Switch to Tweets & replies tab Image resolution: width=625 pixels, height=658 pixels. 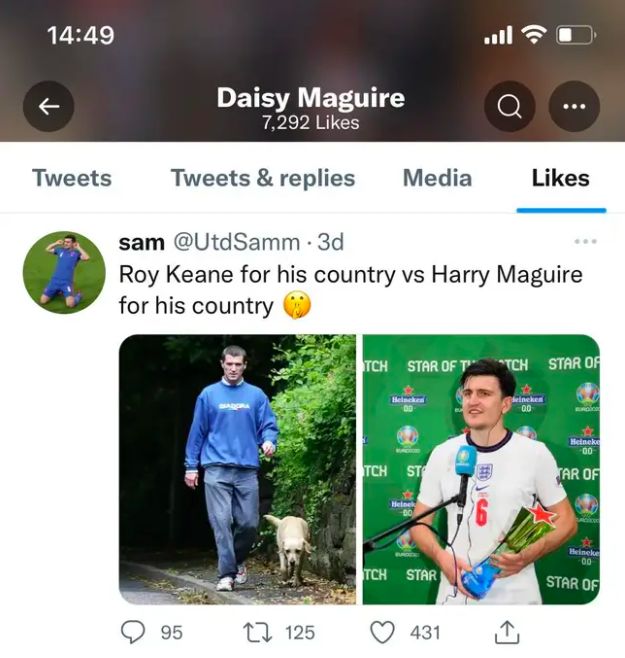[263, 178]
